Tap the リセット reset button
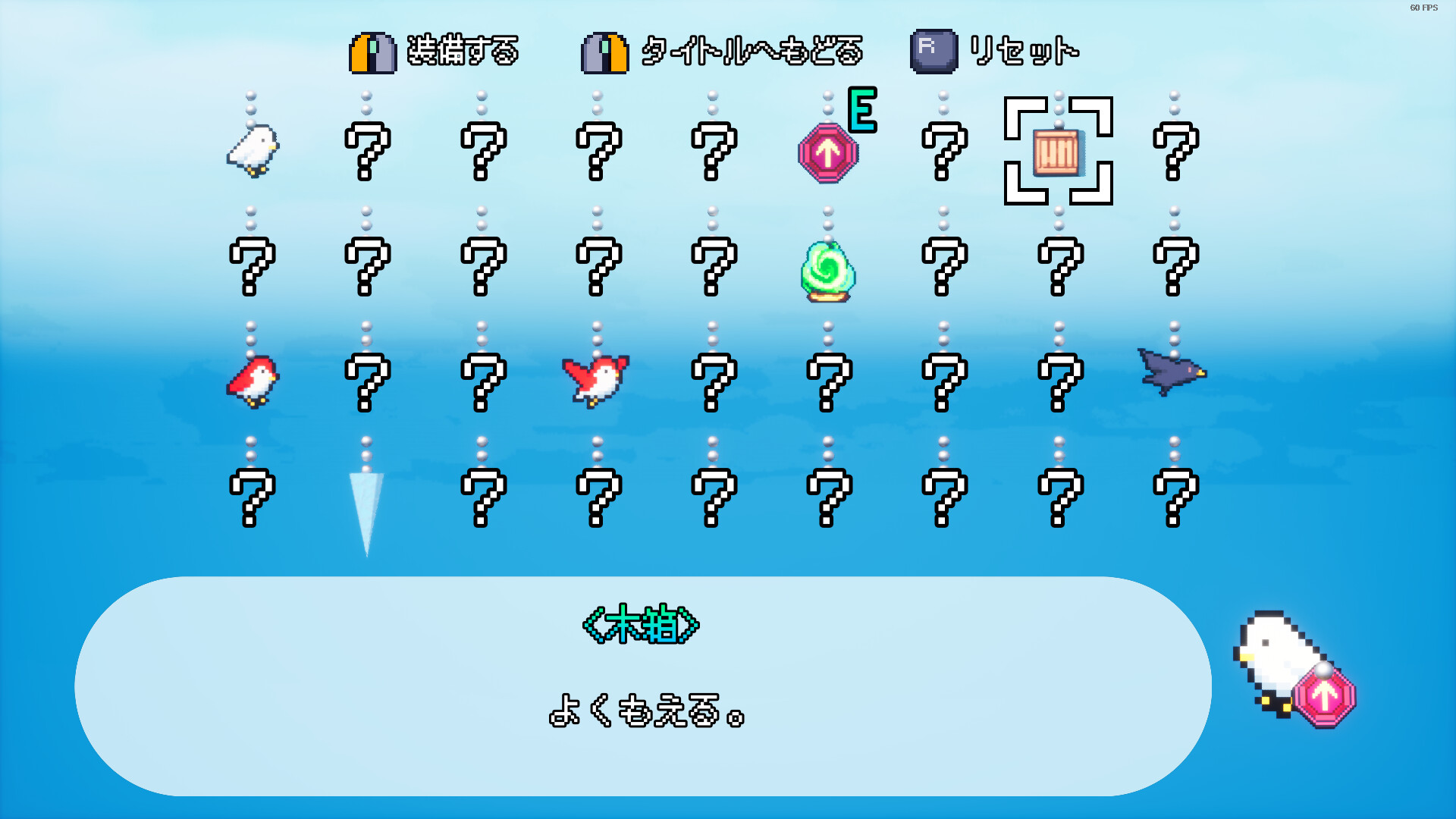Screen dimensions: 1456x819 [x=995, y=52]
